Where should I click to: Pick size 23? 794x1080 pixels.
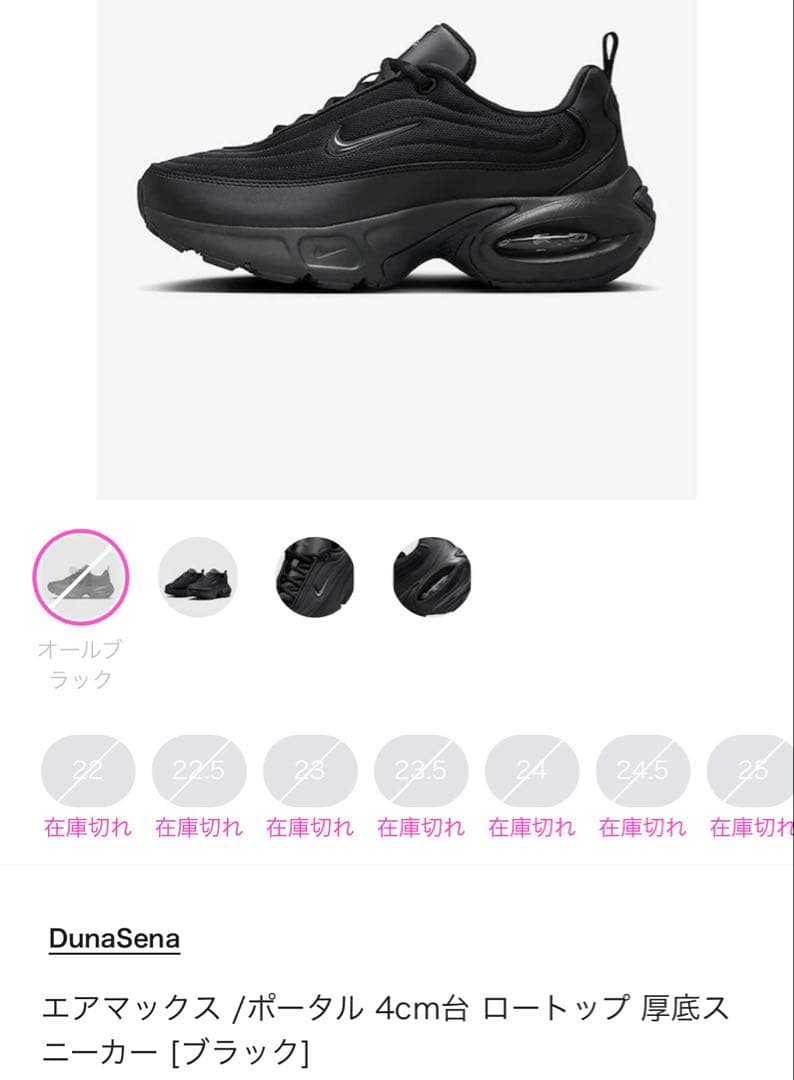pyautogui.click(x=311, y=771)
